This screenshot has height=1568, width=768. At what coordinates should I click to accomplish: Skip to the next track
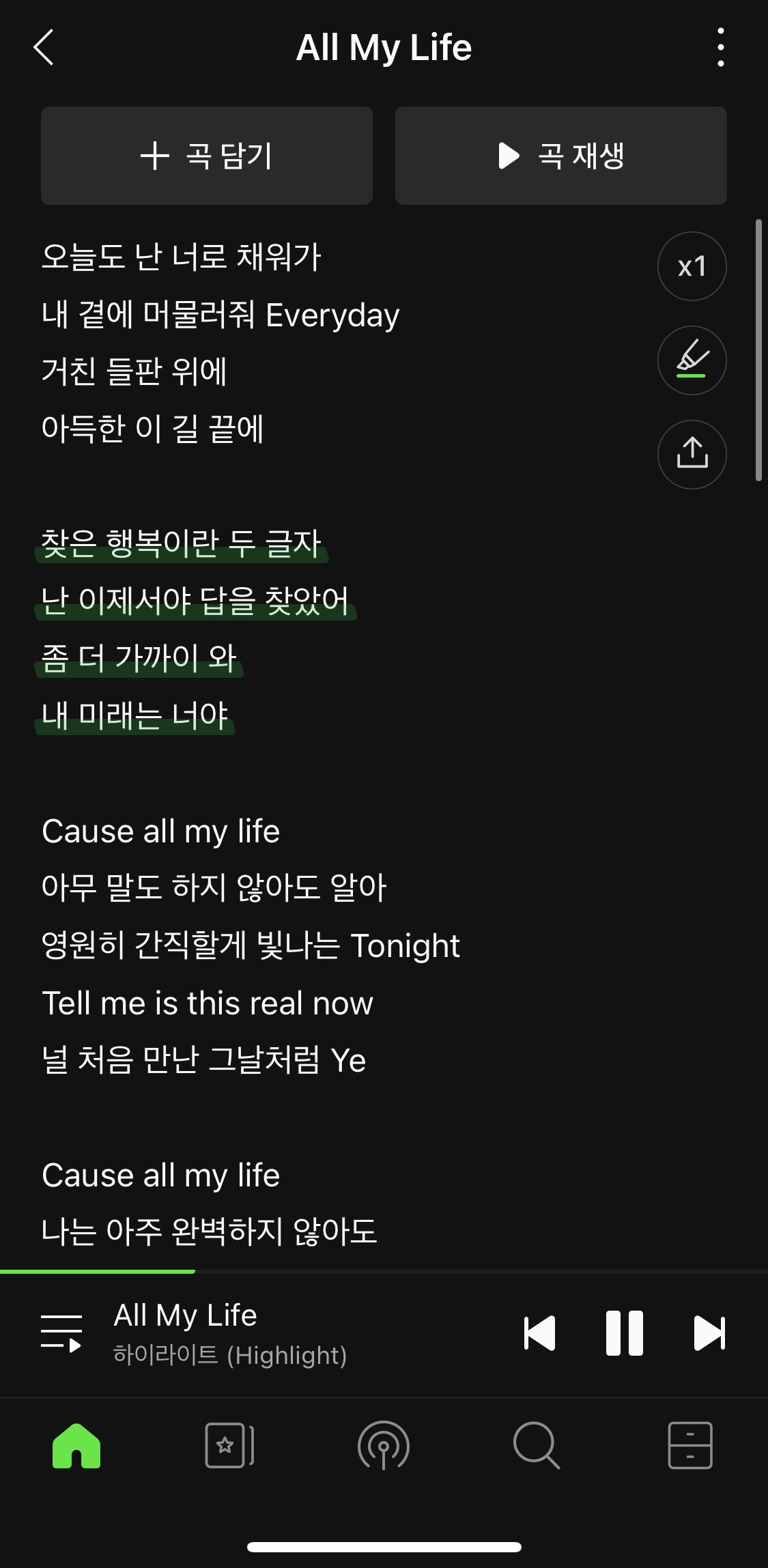710,1332
